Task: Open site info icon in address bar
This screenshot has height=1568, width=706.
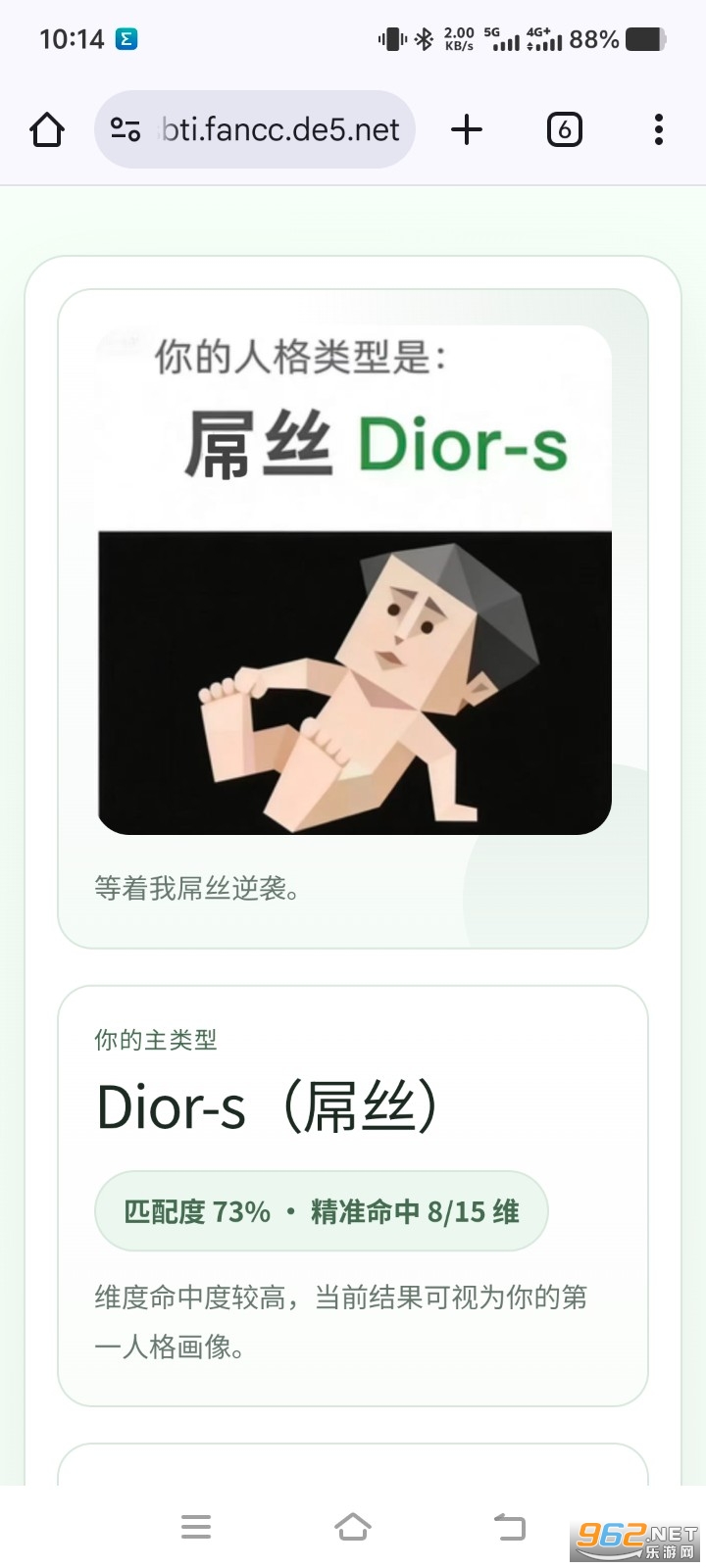Action: [x=126, y=129]
